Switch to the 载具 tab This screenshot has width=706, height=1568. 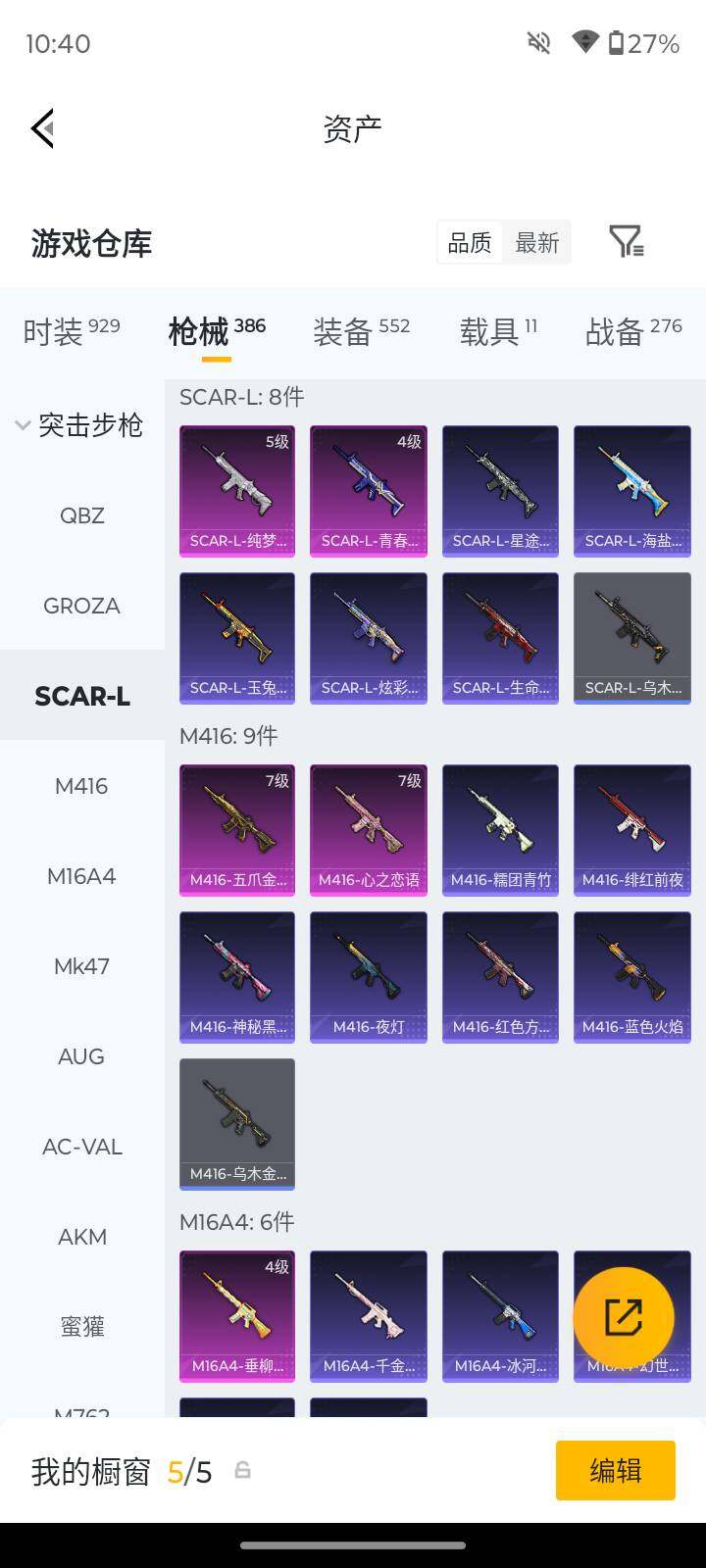click(498, 332)
